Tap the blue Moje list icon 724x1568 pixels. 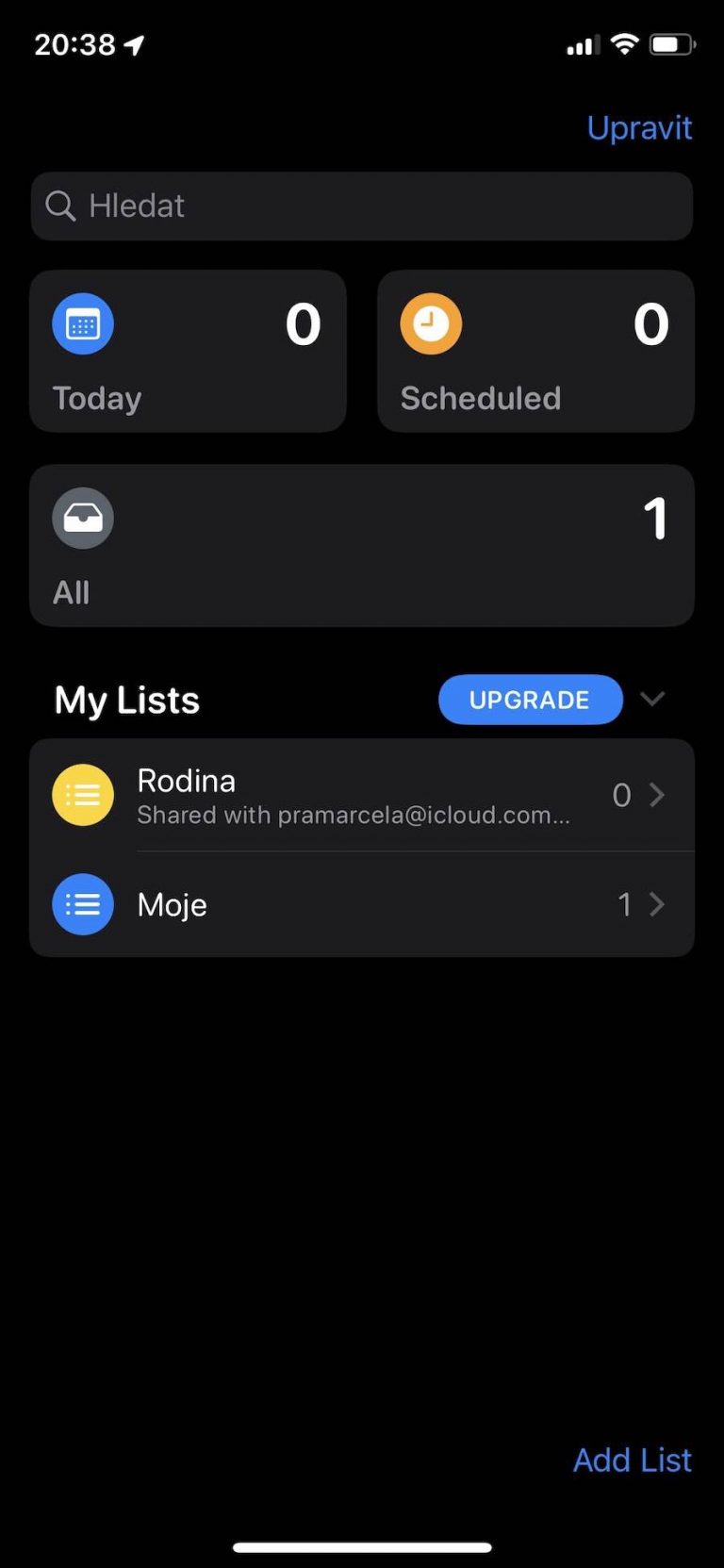tap(83, 904)
